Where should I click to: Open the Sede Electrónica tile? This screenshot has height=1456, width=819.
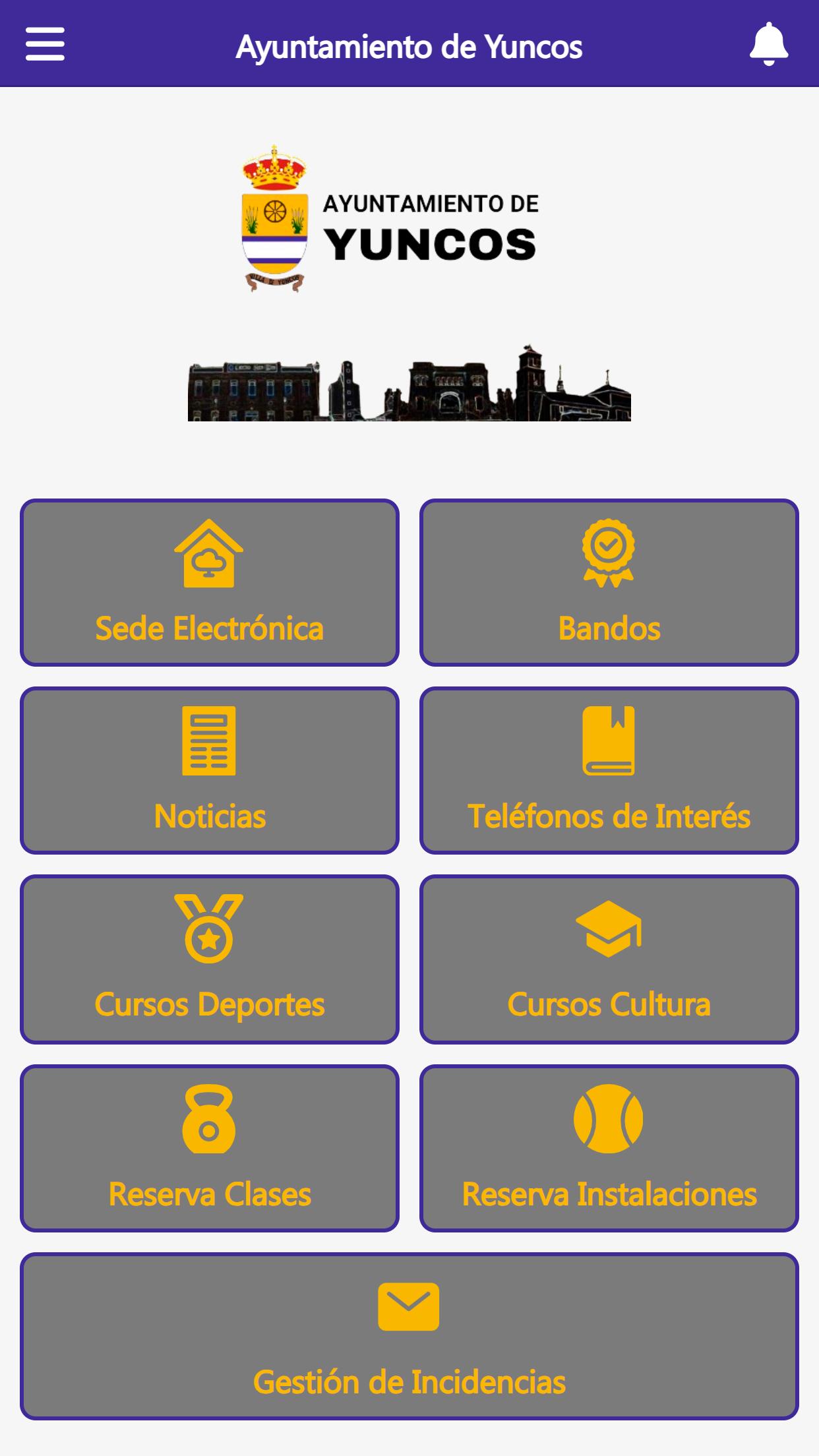click(210, 582)
